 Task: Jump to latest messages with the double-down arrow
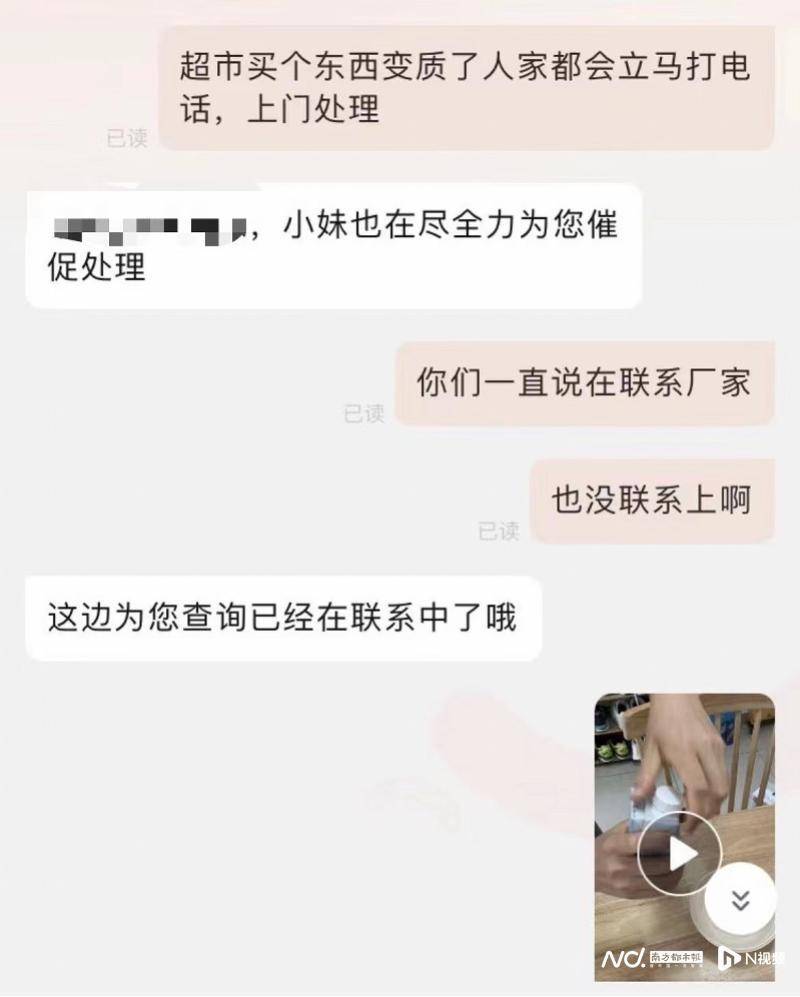click(740, 899)
